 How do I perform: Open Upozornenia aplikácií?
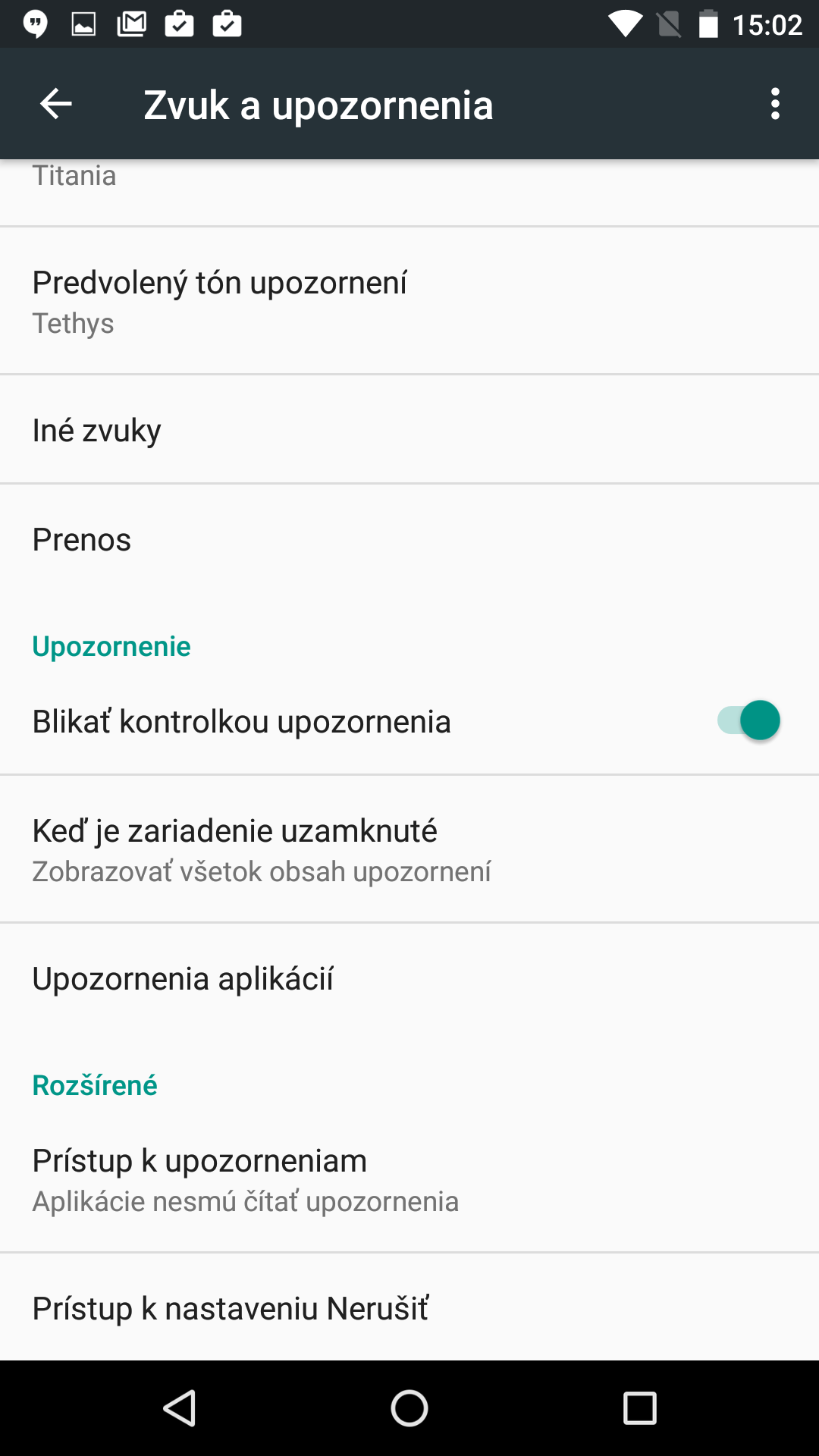click(409, 978)
